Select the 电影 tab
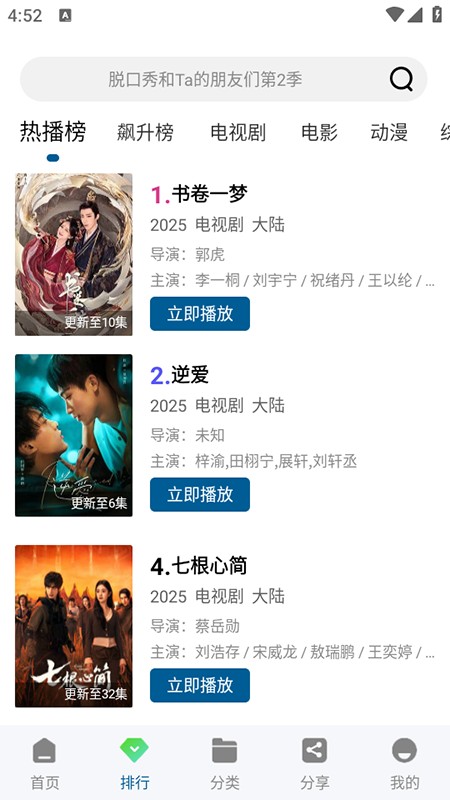The height and width of the screenshot is (800, 450). [x=319, y=133]
